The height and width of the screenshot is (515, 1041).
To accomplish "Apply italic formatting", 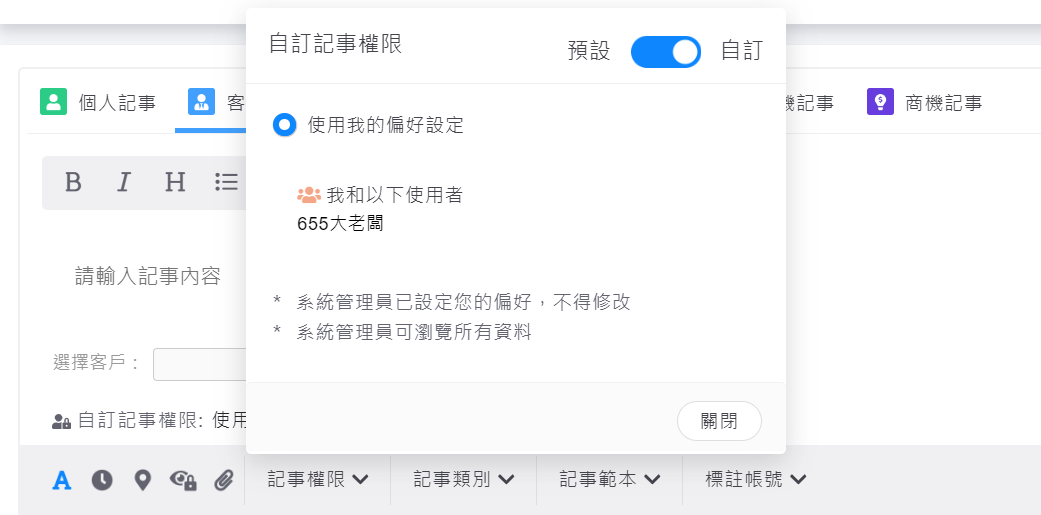I will point(124,182).
